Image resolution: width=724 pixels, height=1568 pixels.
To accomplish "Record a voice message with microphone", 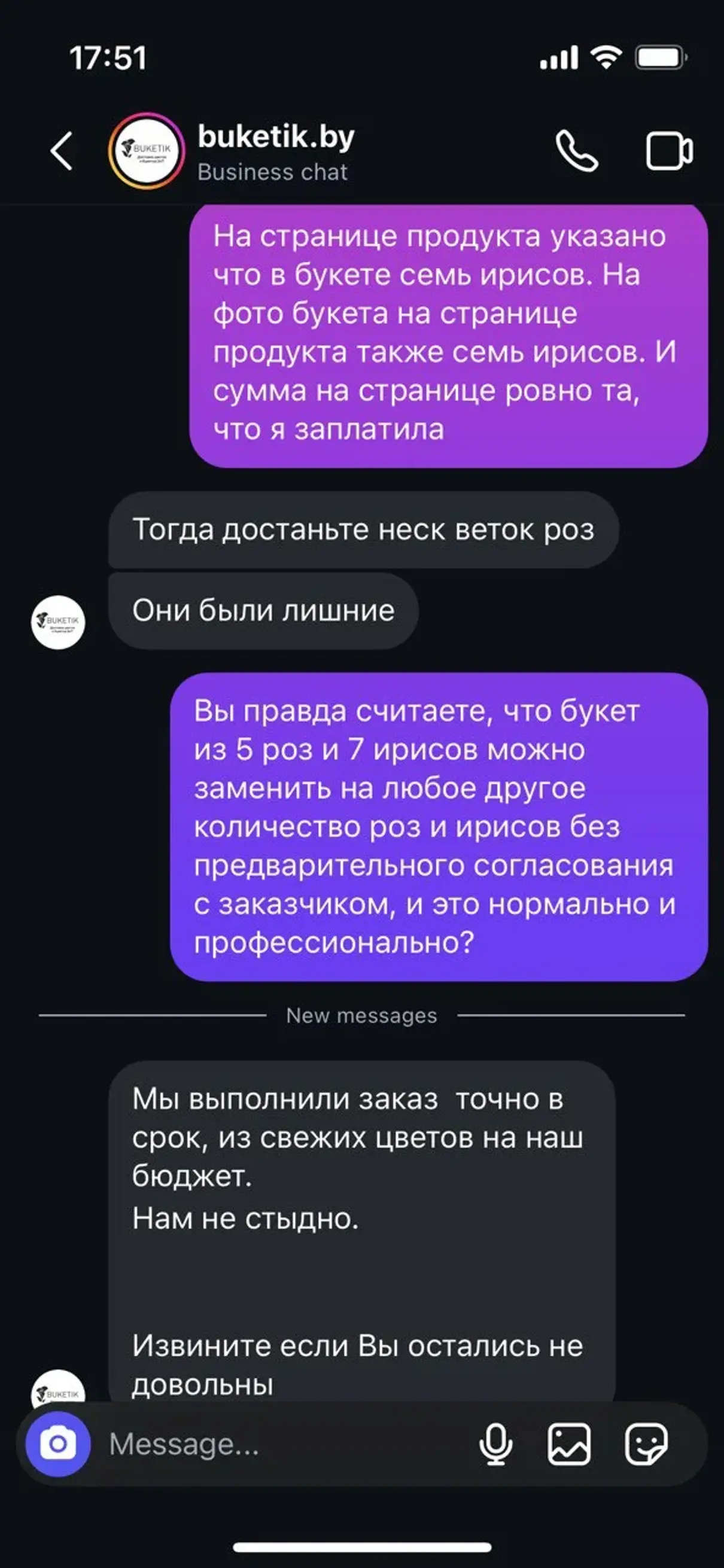I will 495,1444.
